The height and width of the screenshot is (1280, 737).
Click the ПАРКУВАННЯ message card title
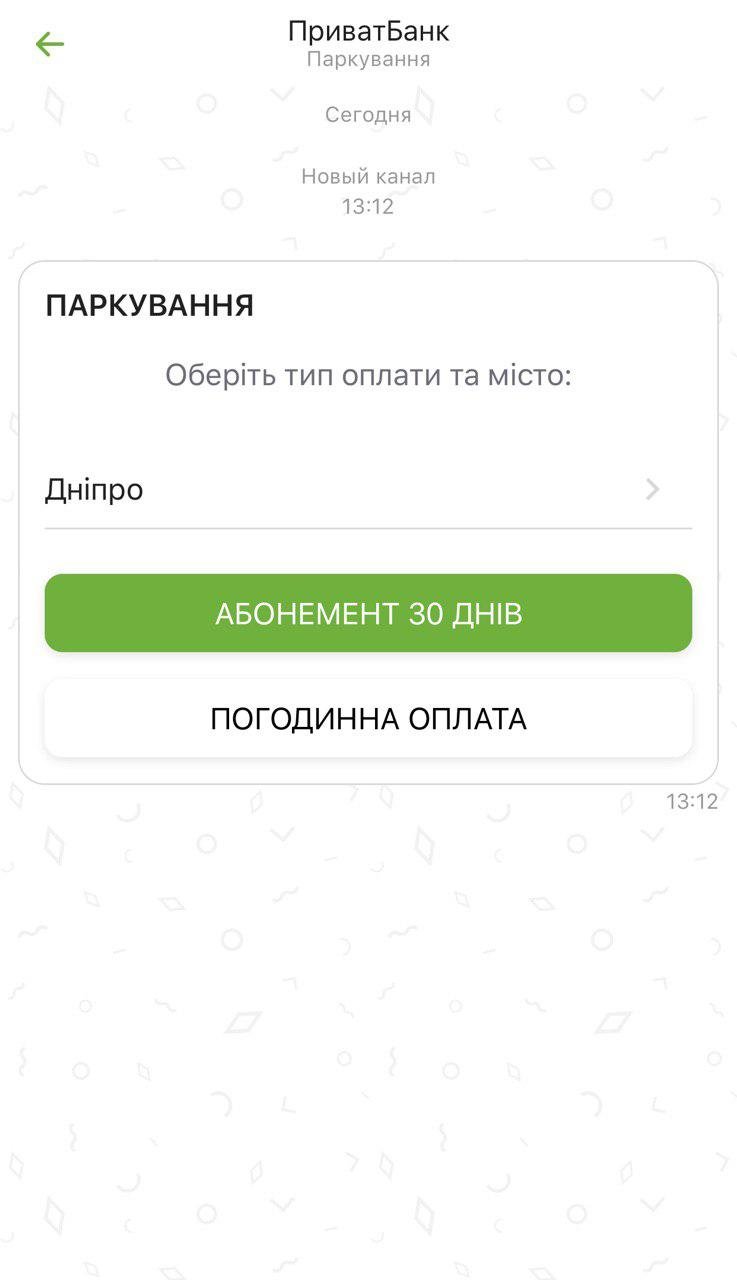pos(150,306)
